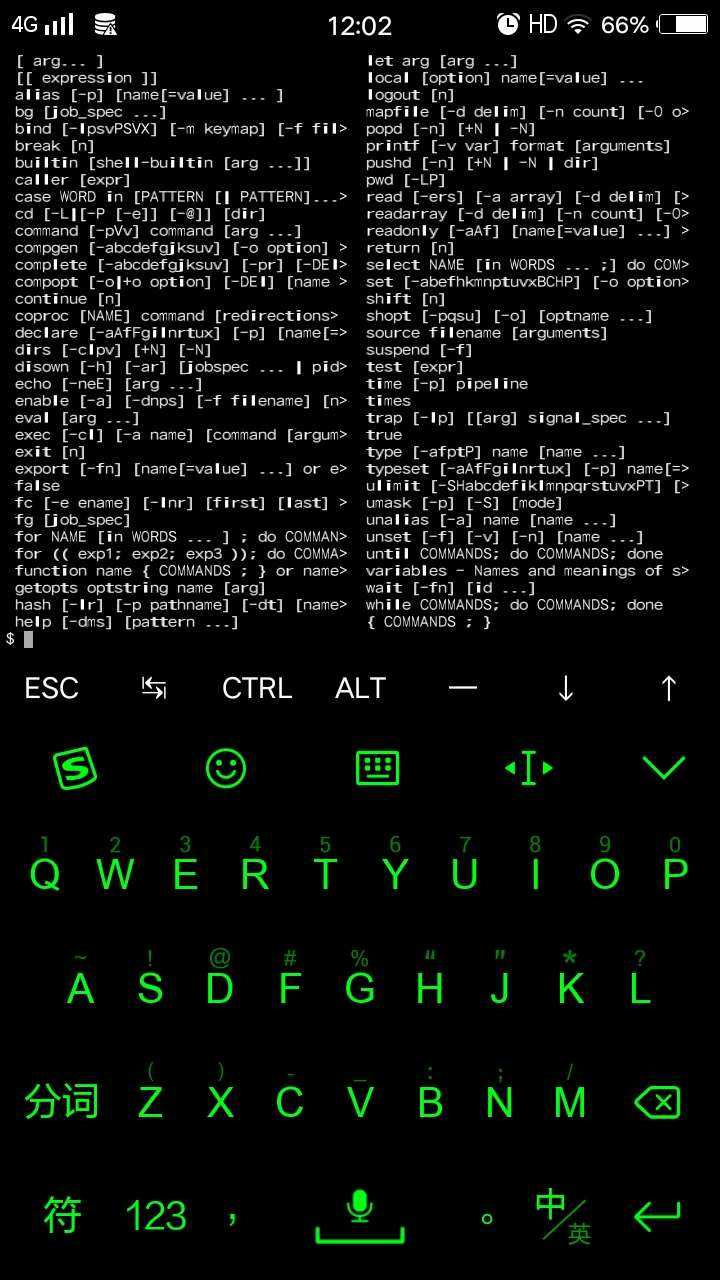720x1280 pixels.
Task: Delete a character with backspace key
Action: click(657, 1102)
